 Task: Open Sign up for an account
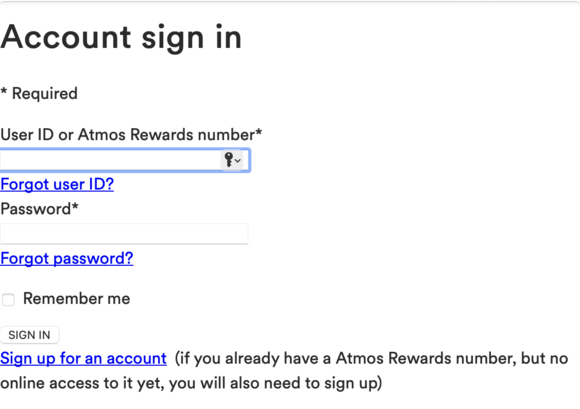[x=83, y=358]
